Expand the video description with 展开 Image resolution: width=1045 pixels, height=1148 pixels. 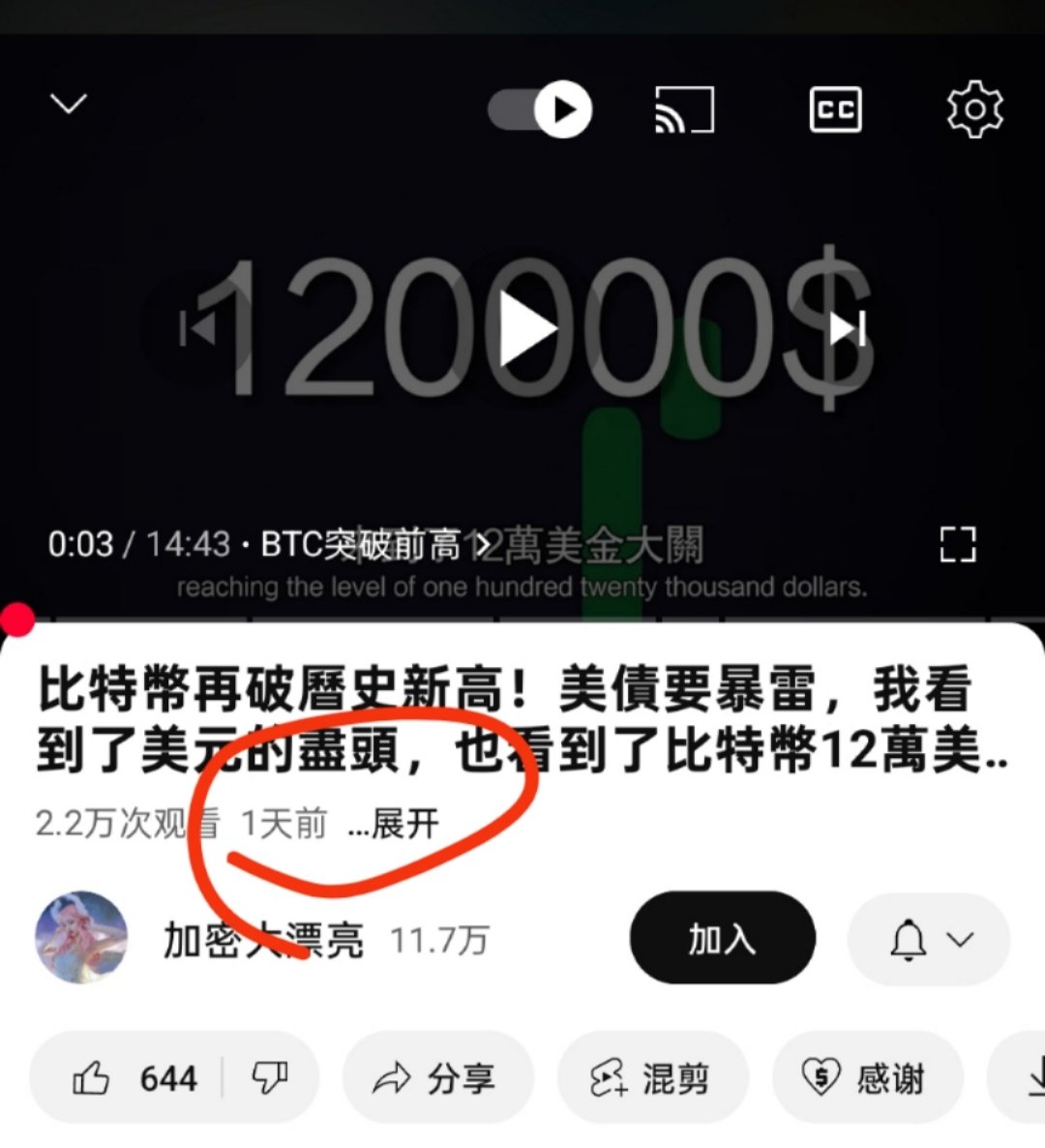[394, 825]
